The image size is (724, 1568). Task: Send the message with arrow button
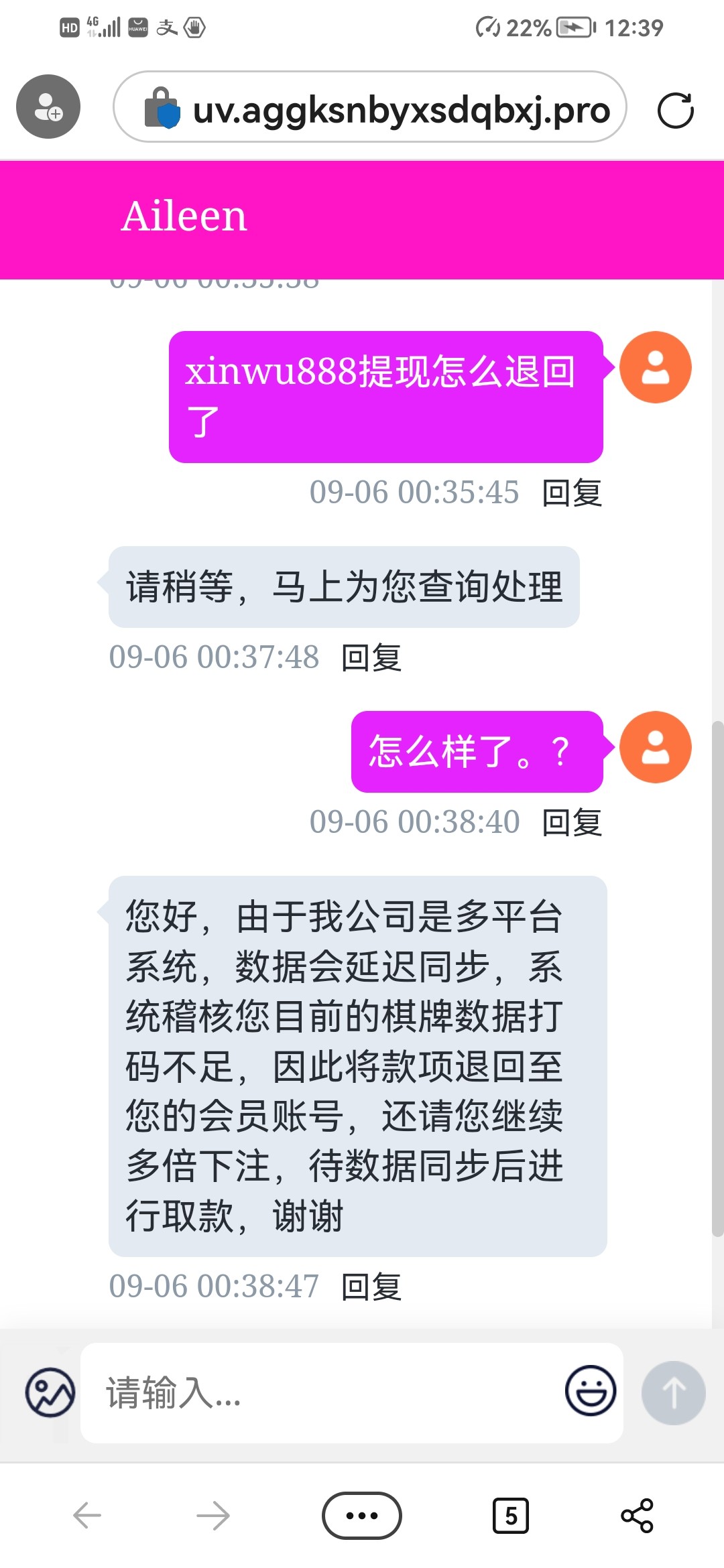(673, 1392)
